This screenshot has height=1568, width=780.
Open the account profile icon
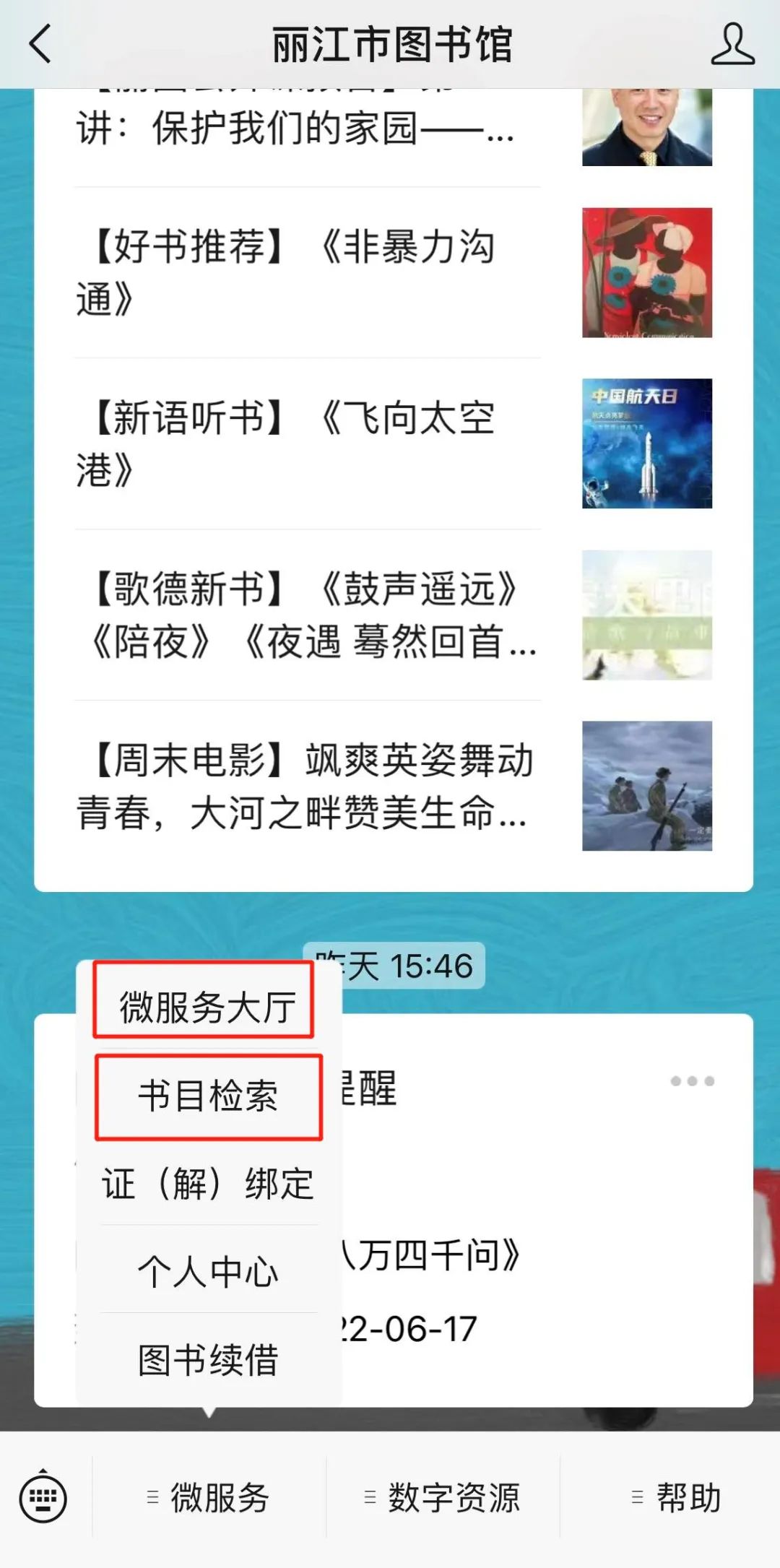point(732,43)
